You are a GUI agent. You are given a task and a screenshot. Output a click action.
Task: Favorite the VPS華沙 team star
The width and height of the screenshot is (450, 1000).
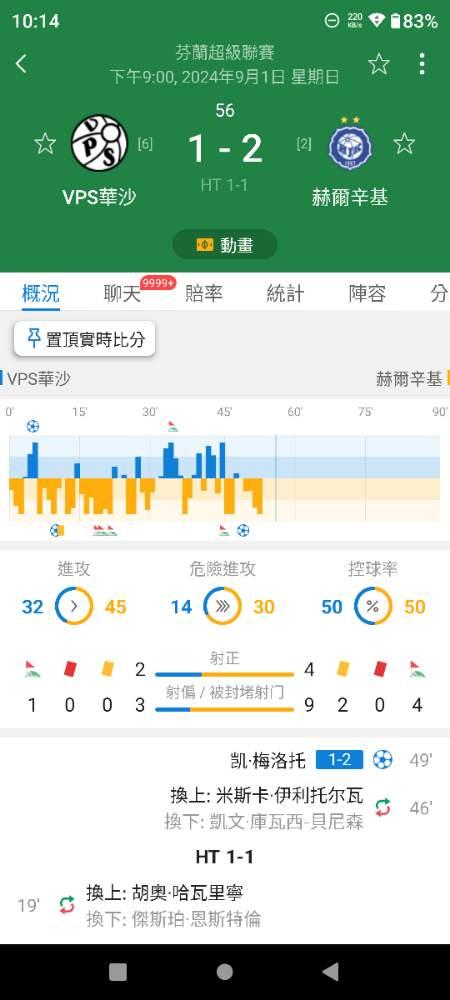pyautogui.click(x=45, y=143)
